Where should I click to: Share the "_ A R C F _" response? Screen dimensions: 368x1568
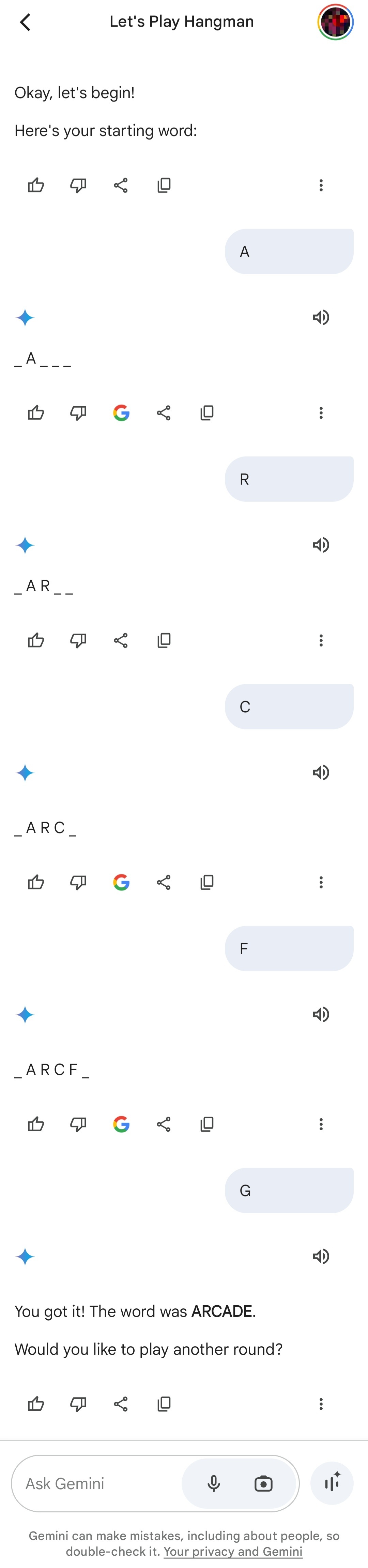point(164,1124)
